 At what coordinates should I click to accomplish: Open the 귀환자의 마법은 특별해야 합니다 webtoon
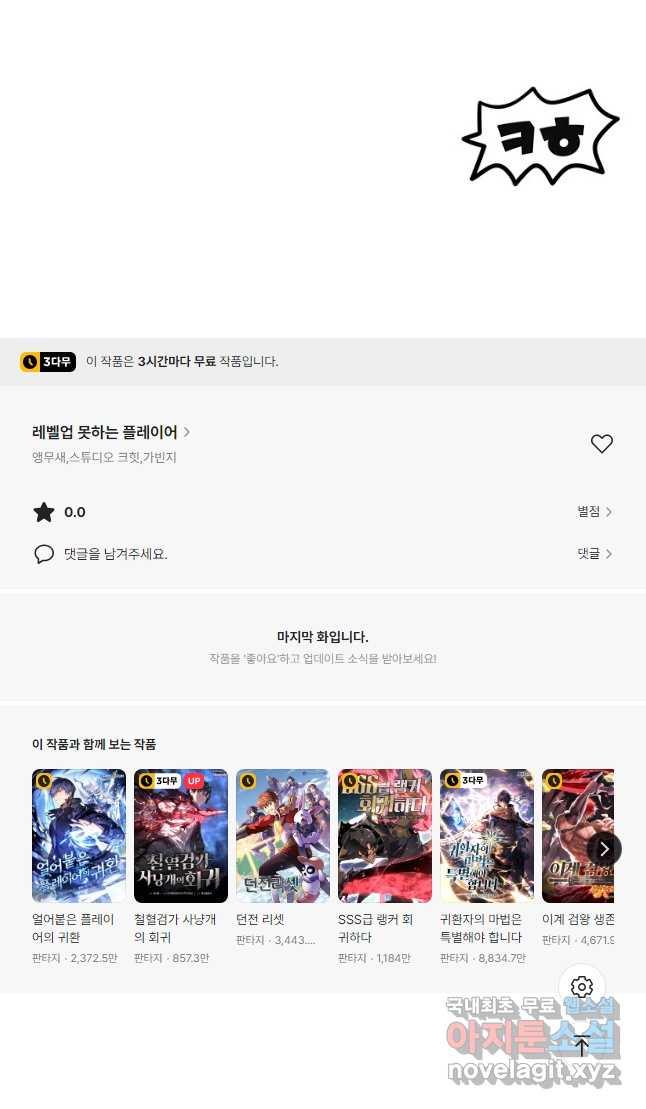[x=487, y=836]
